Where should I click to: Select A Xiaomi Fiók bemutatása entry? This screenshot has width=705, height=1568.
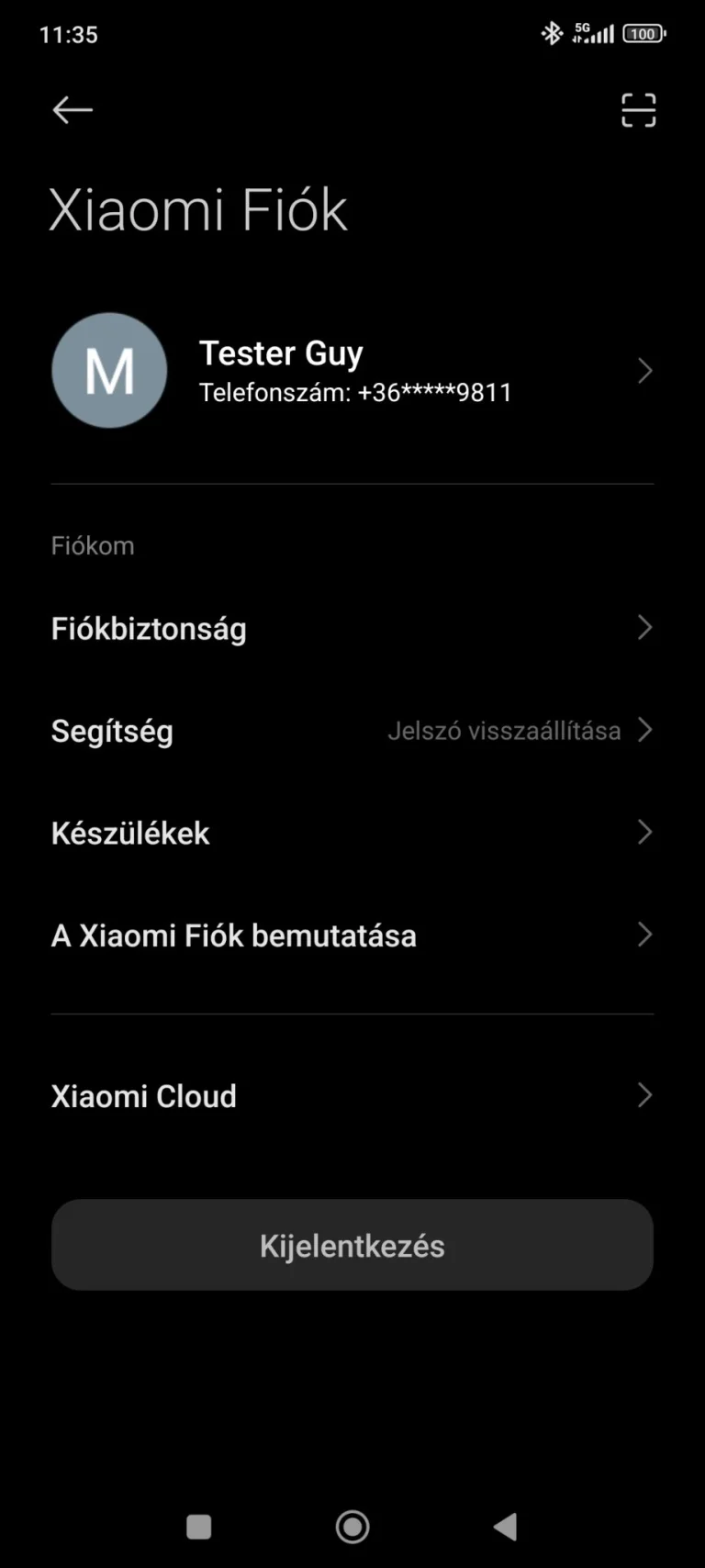tap(233, 935)
